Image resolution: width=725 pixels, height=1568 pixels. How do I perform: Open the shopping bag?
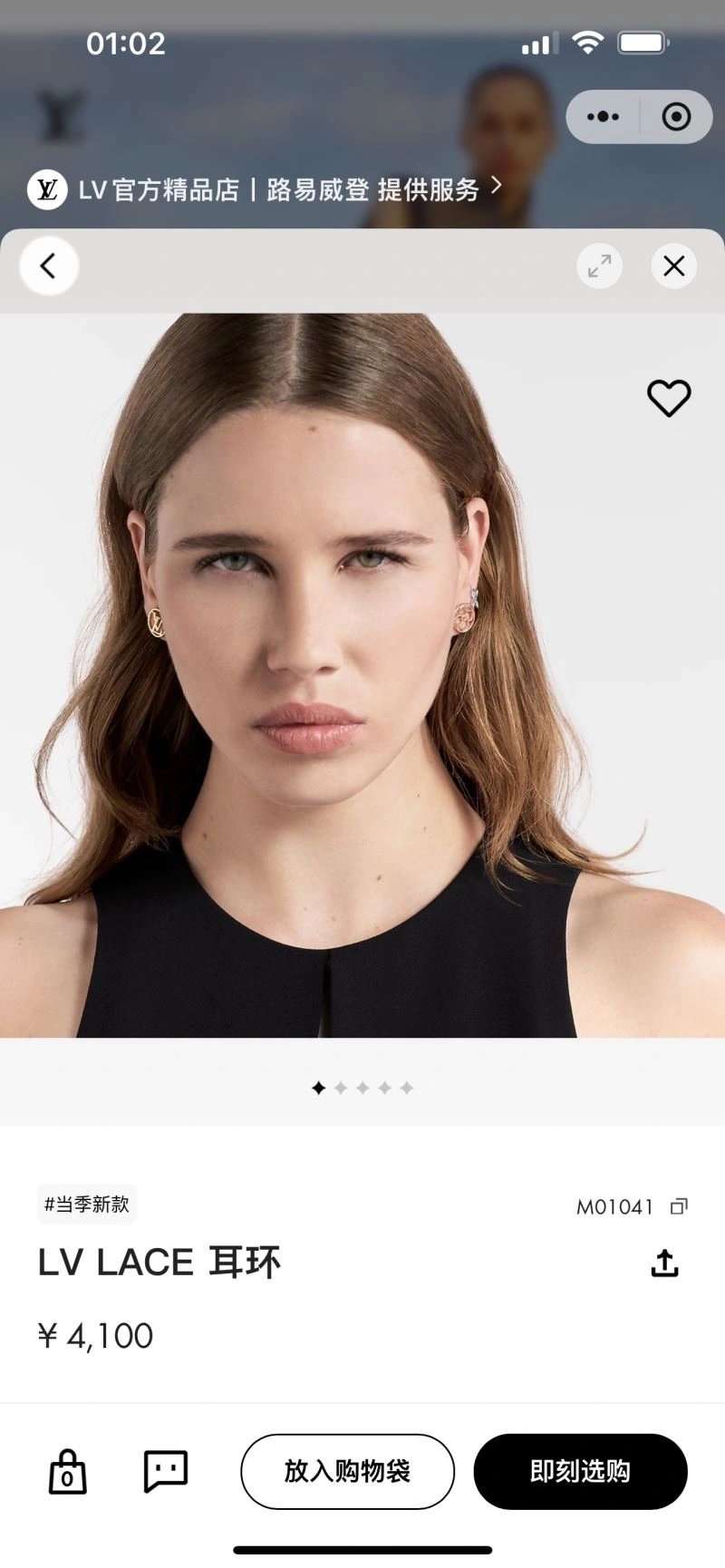pyautogui.click(x=67, y=1471)
